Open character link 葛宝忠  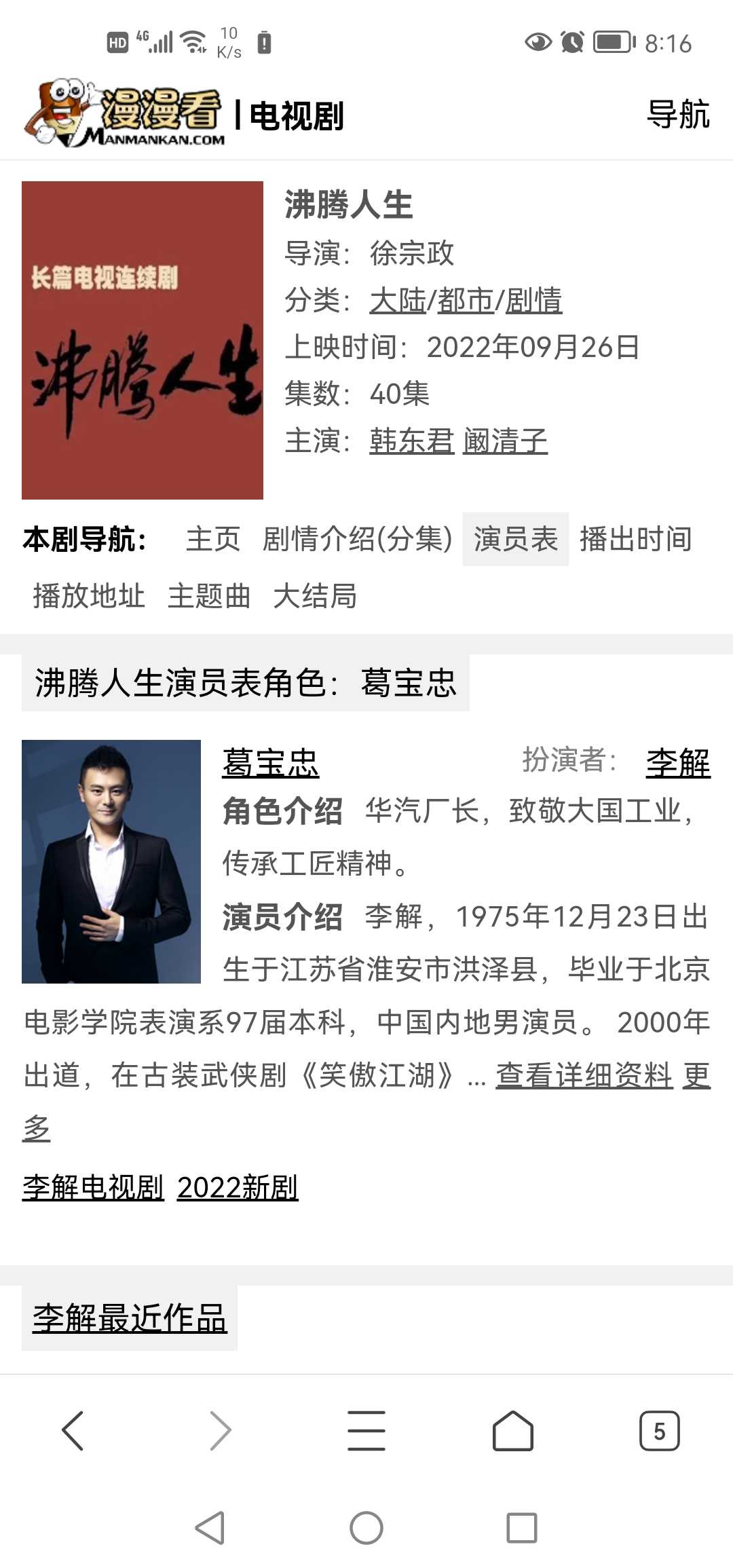270,763
